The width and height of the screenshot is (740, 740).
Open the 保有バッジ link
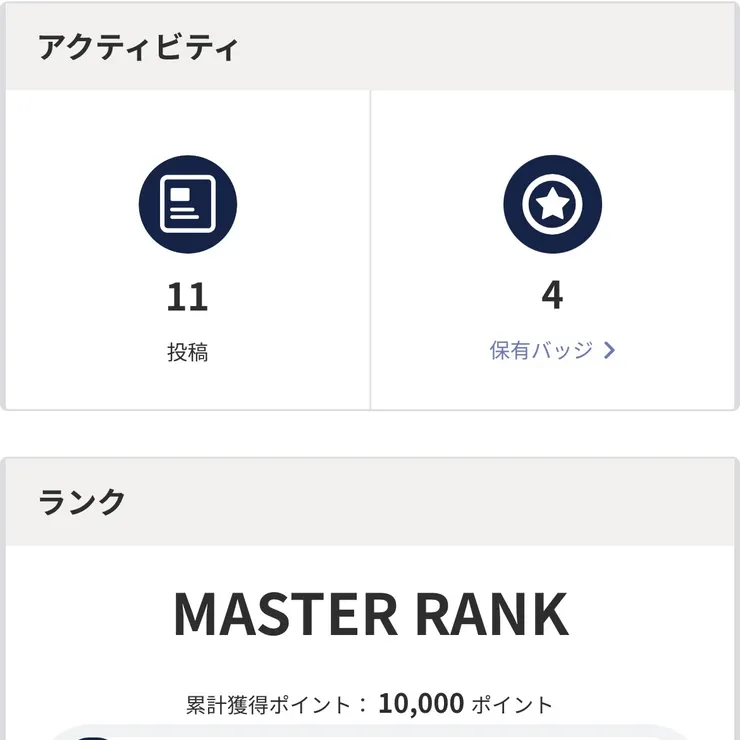[x=551, y=351]
